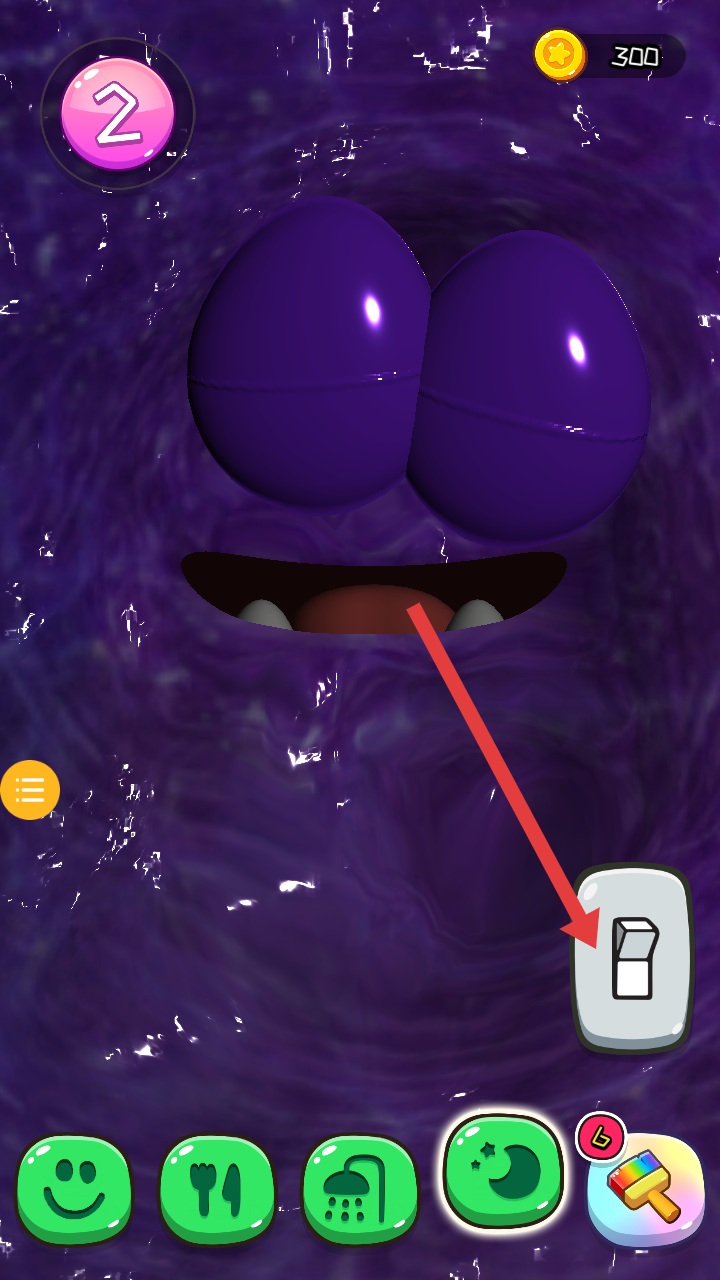Viewport: 720px width, 1280px height.
Task: Tap the moon and stars sleep button
Action: point(503,1171)
